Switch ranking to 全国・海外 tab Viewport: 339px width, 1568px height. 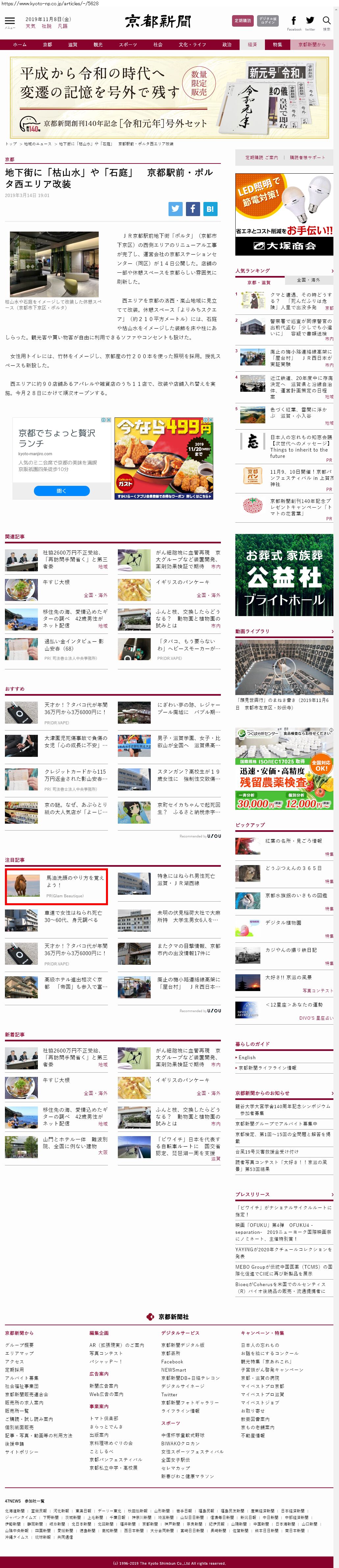(308, 280)
